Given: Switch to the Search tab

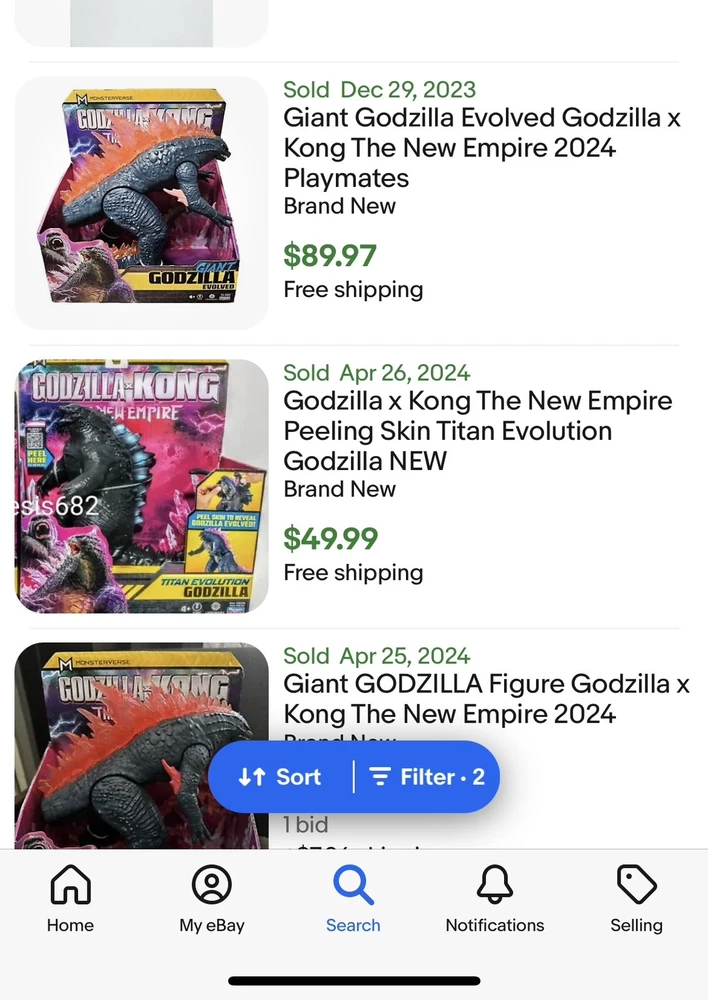Looking at the screenshot, I should (x=353, y=899).
